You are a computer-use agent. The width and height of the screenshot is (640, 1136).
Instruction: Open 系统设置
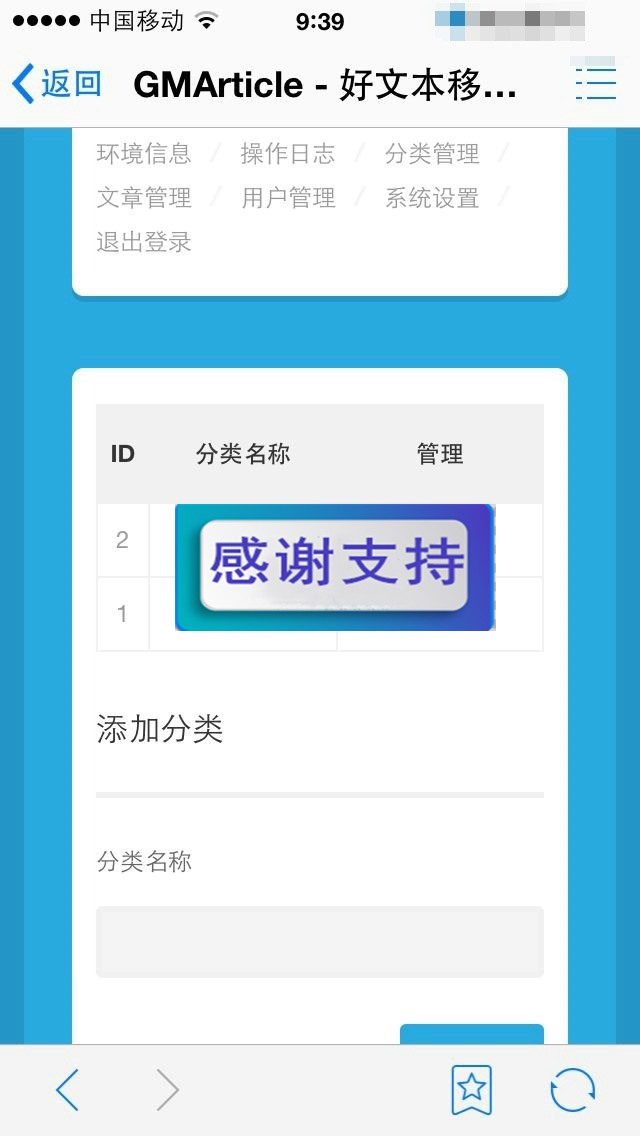coord(432,198)
